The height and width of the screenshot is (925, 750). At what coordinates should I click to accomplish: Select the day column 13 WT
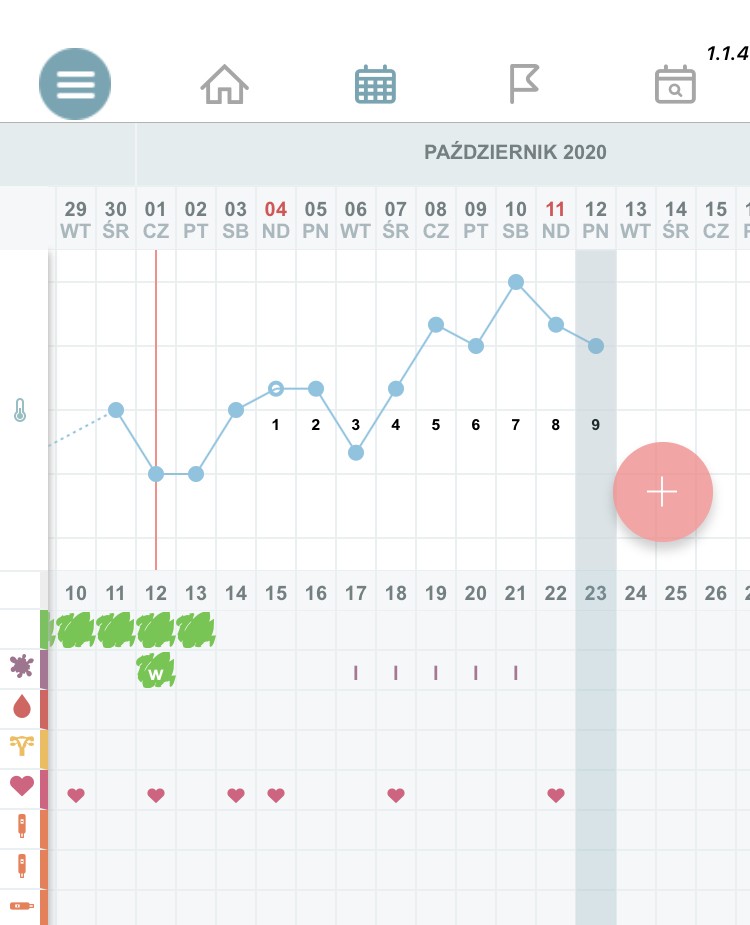point(636,219)
